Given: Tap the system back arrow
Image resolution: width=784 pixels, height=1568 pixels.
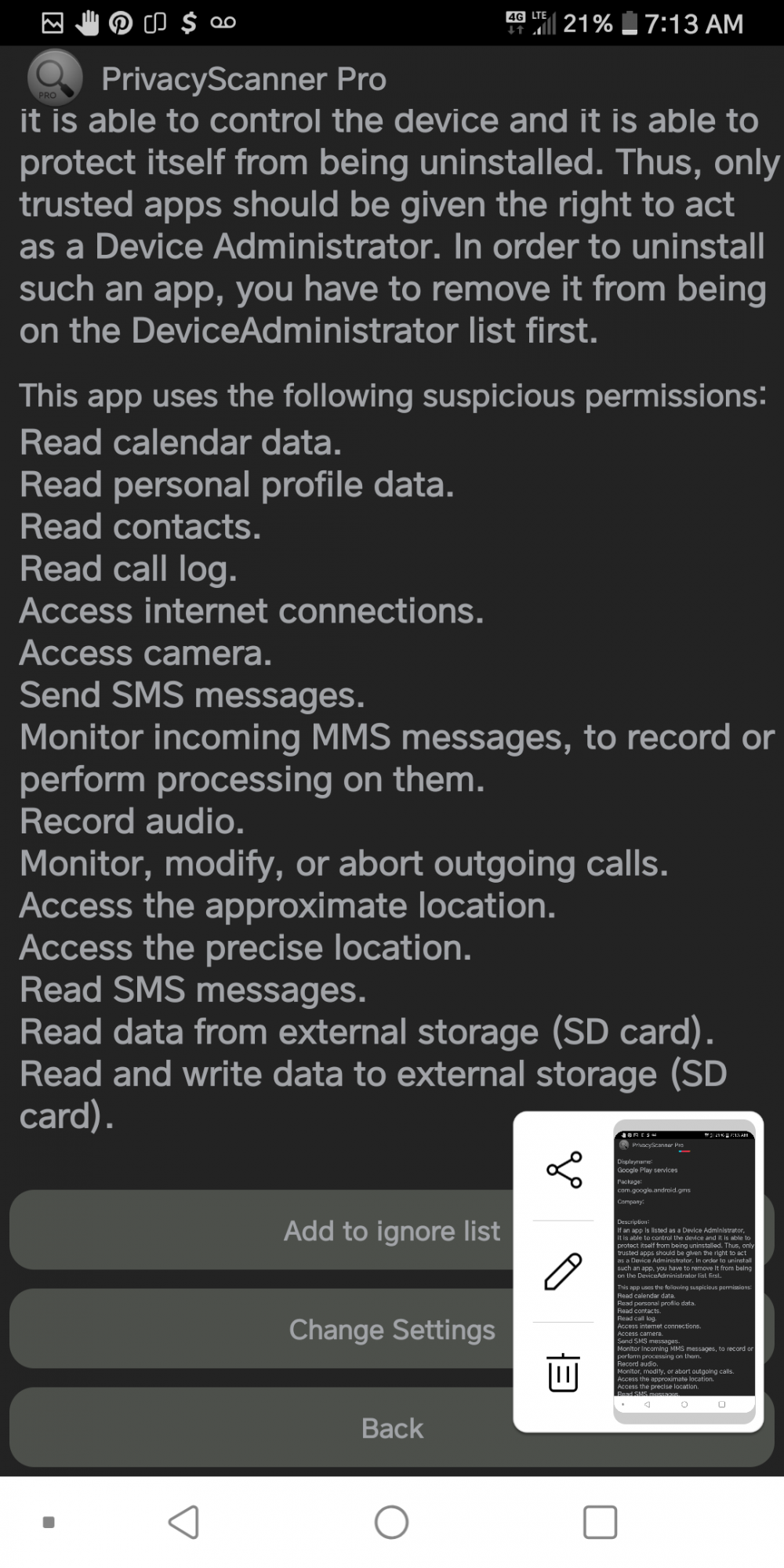Looking at the screenshot, I should 184,1523.
